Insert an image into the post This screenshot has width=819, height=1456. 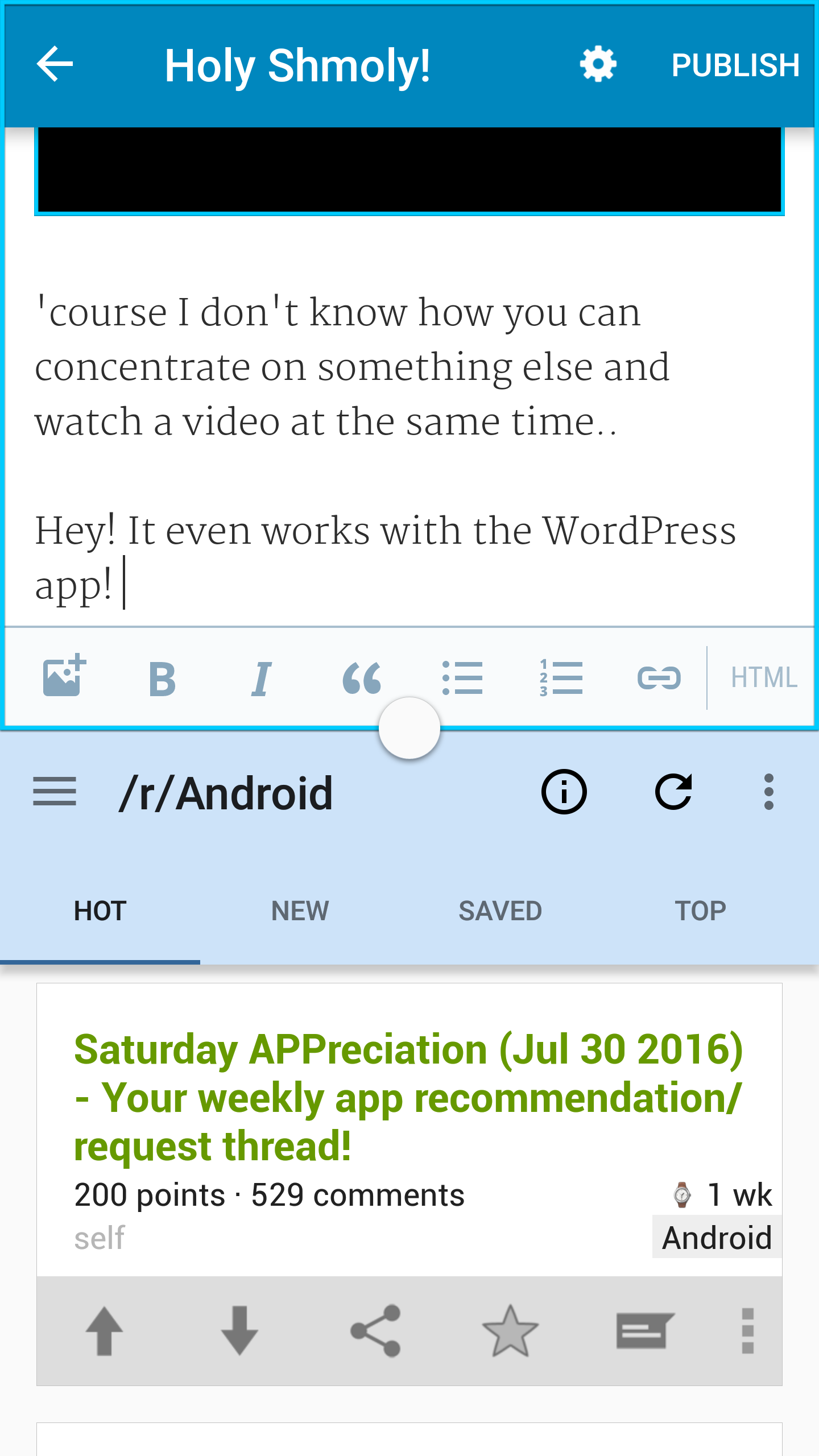pos(64,676)
